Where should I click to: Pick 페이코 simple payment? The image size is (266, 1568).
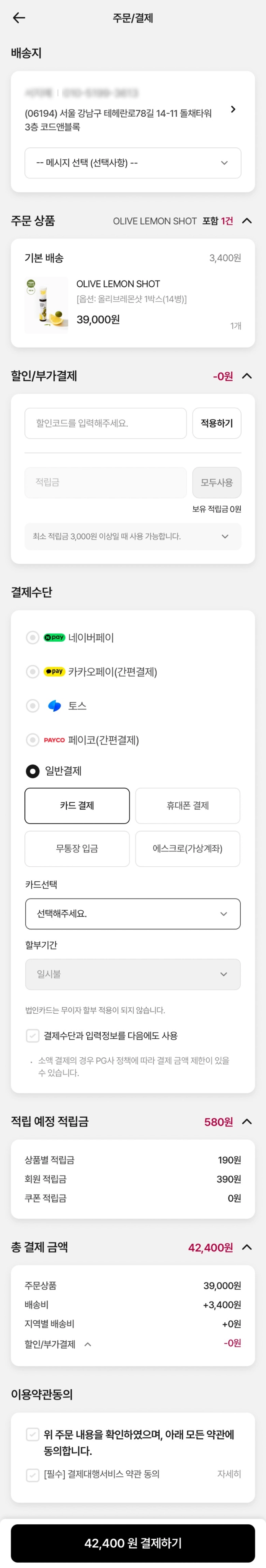point(33,740)
